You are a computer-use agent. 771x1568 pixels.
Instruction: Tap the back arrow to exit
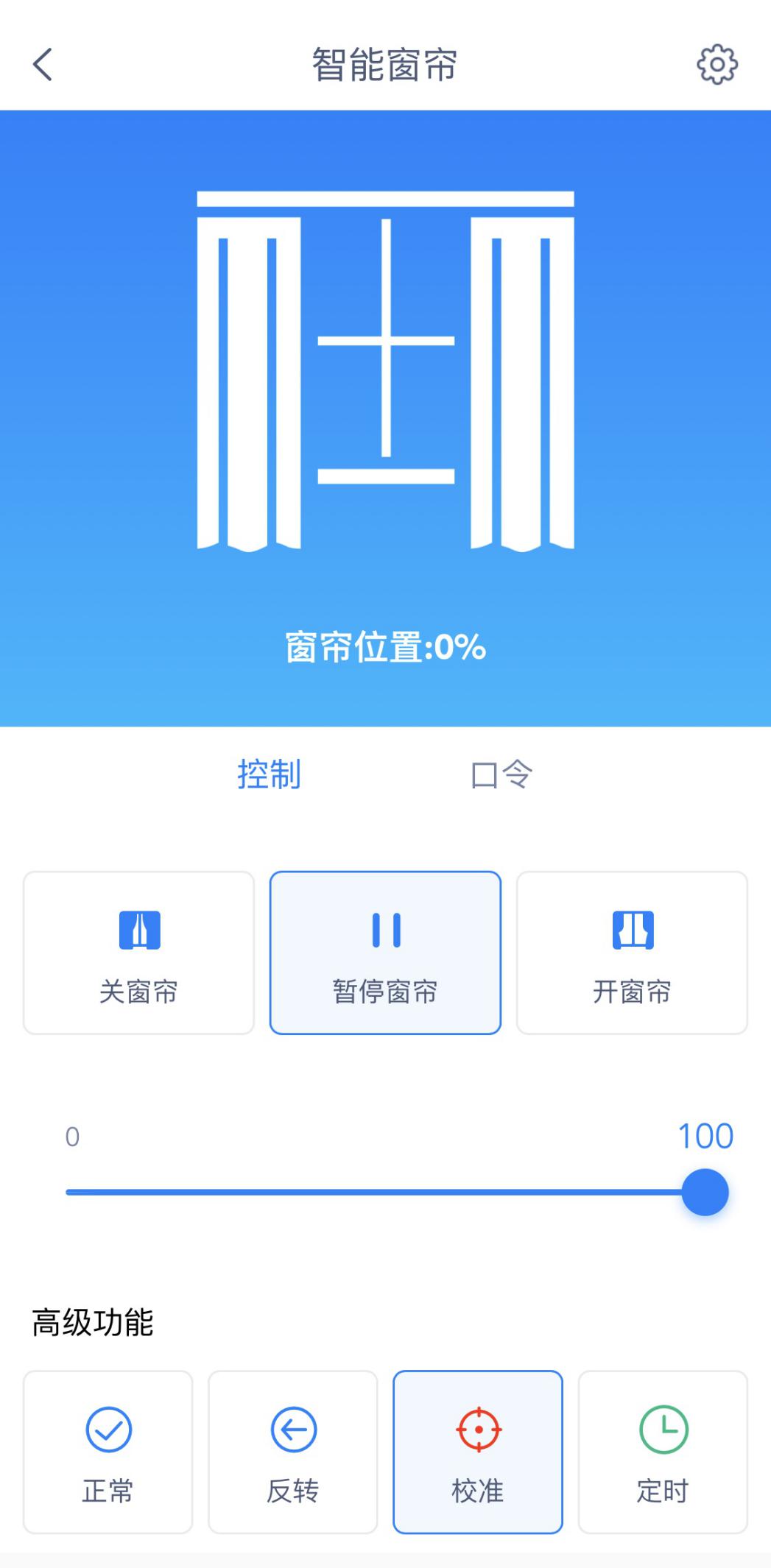click(42, 65)
